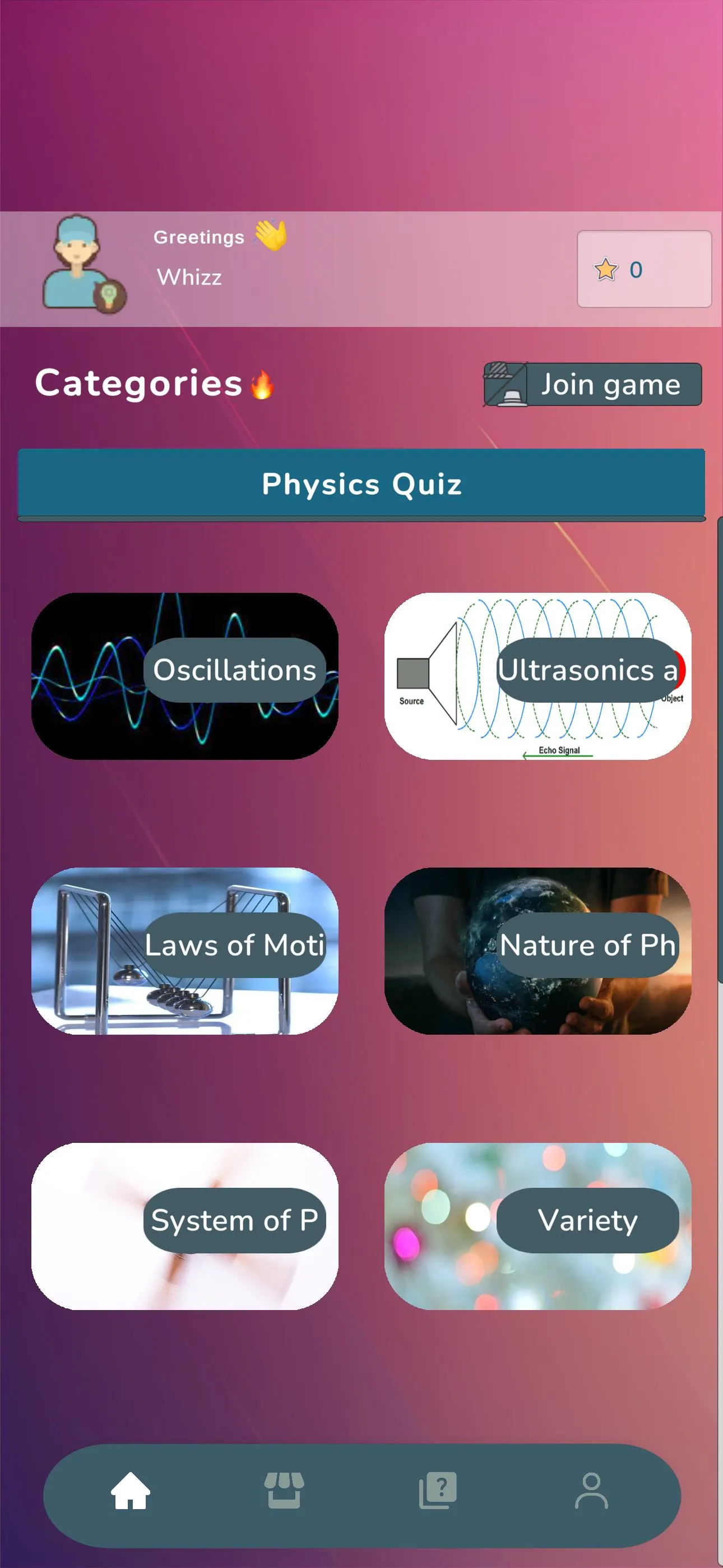Image resolution: width=723 pixels, height=1568 pixels.
Task: Open the Variety quiz category
Action: (x=537, y=1226)
